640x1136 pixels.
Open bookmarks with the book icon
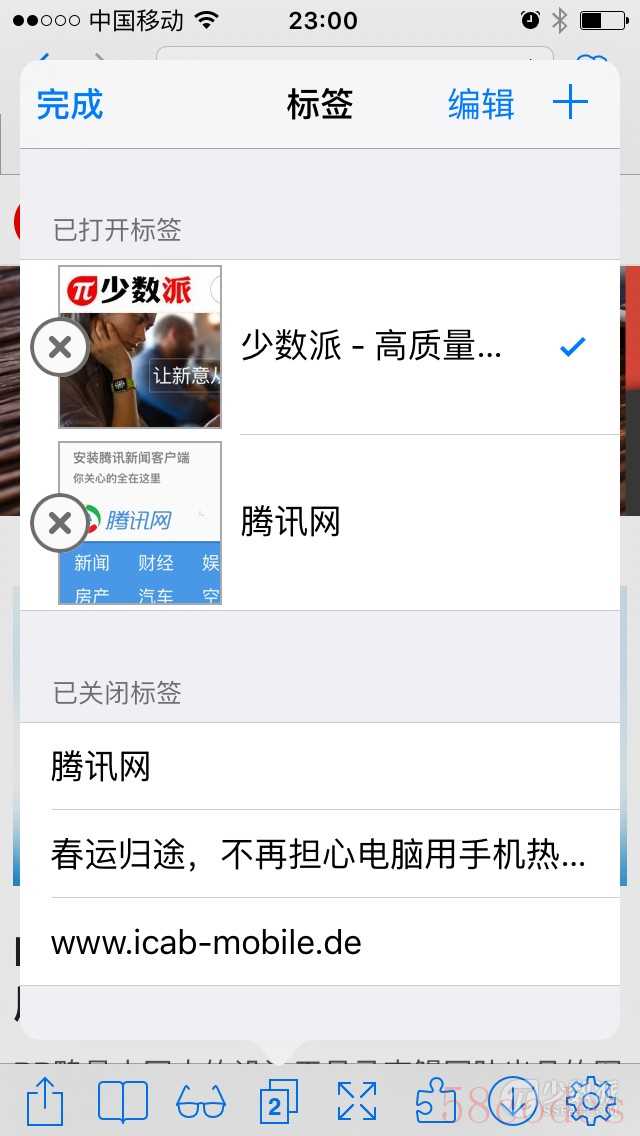tap(122, 1102)
